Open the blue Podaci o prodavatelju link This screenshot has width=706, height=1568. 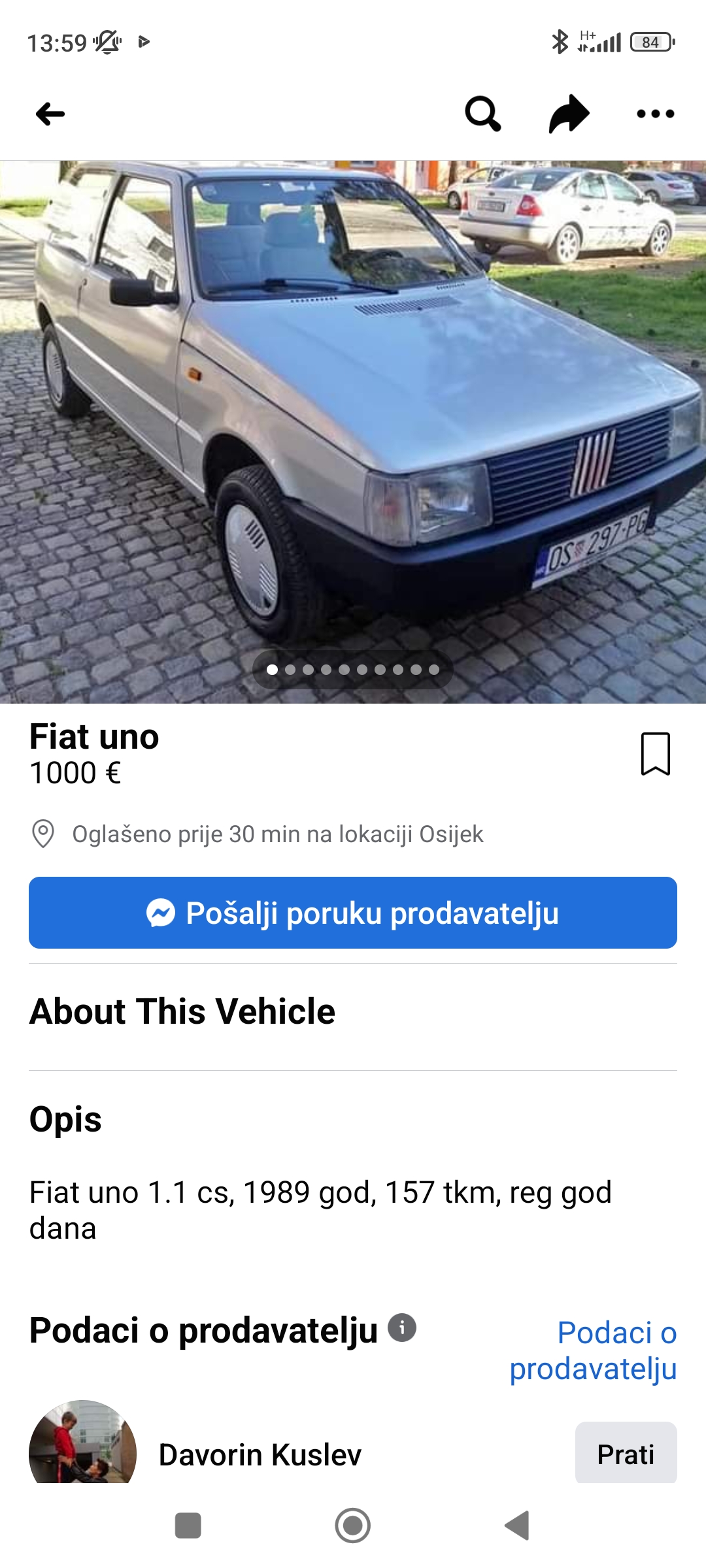pyautogui.click(x=593, y=1350)
